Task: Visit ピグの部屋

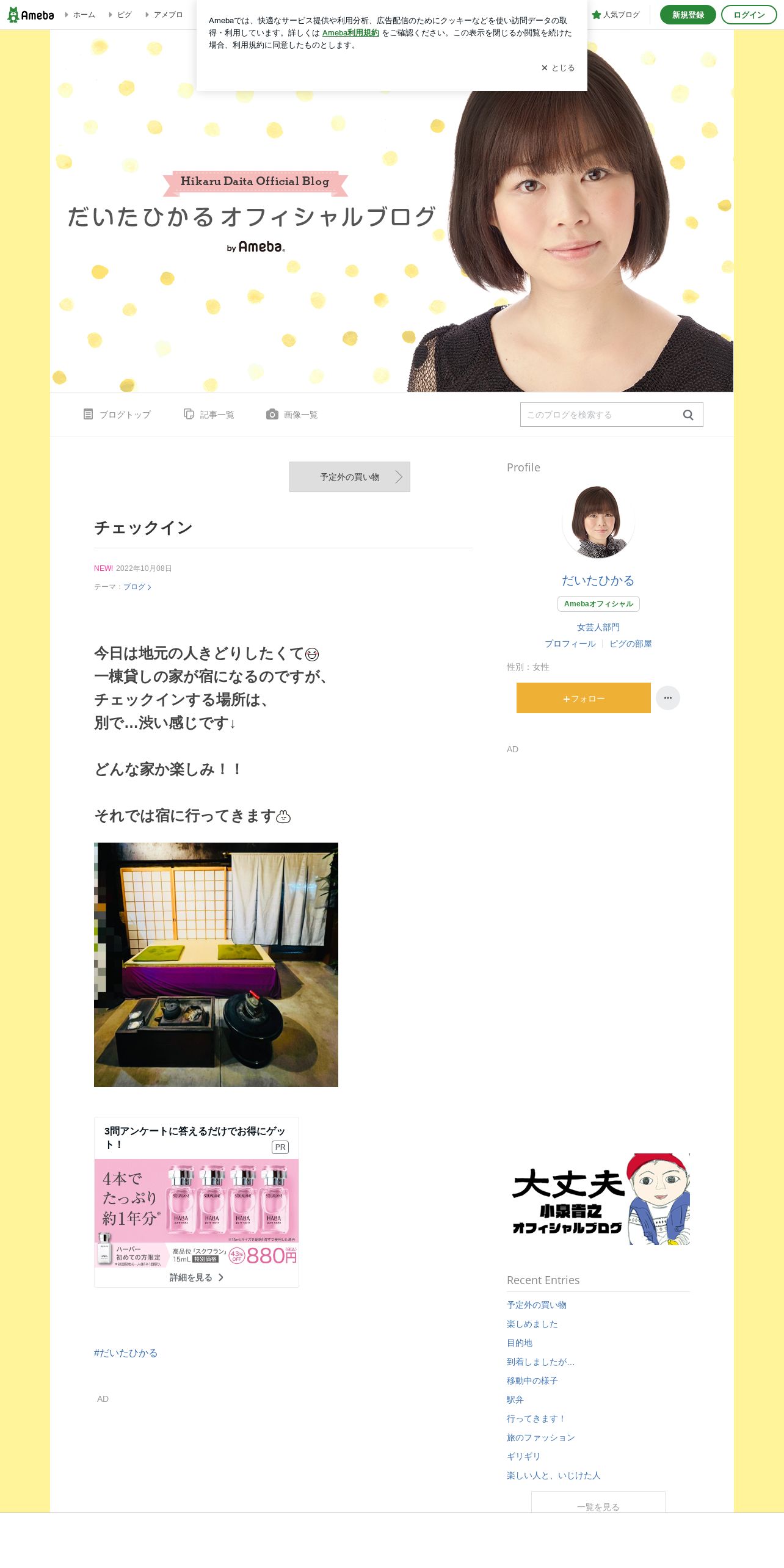Action: pyautogui.click(x=631, y=644)
